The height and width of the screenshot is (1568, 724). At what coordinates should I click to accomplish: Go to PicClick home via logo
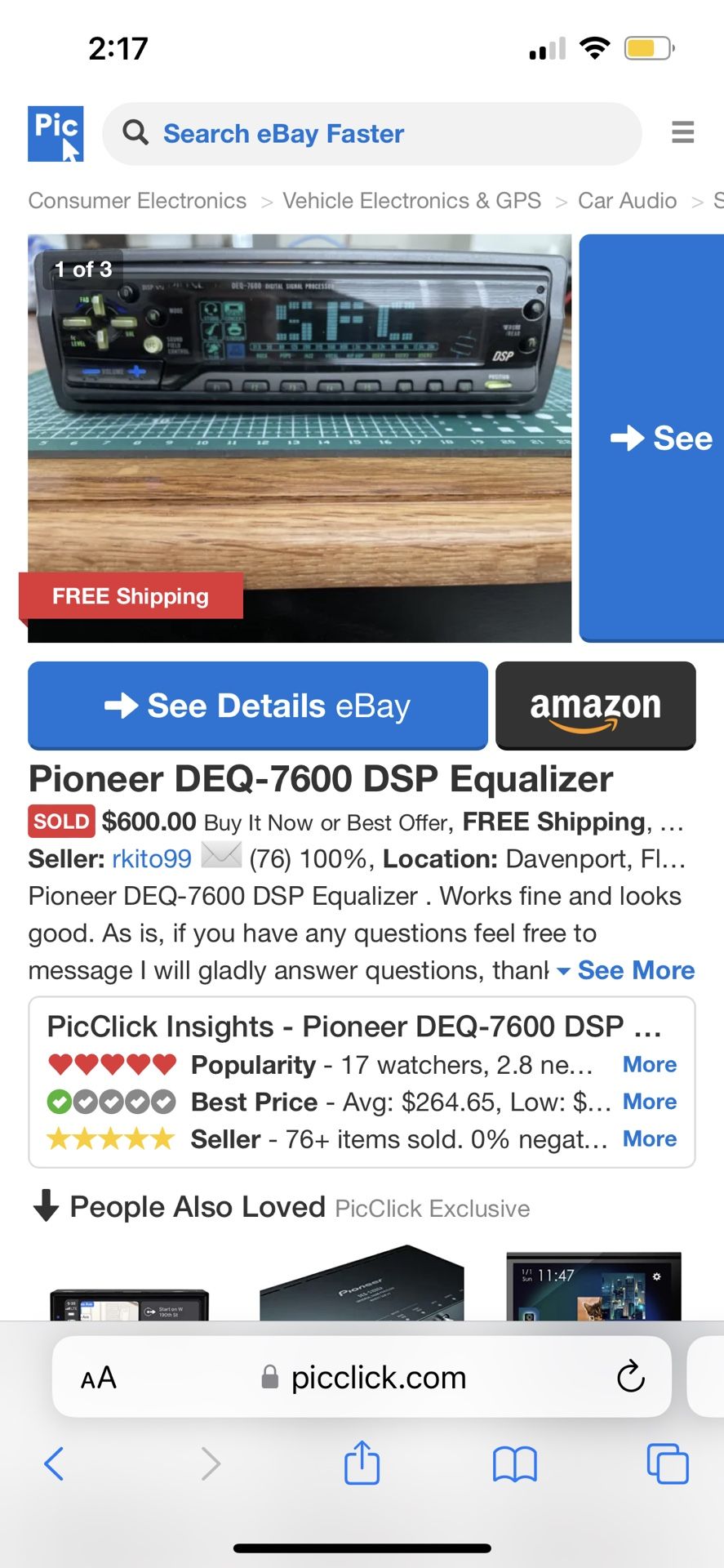pos(56,134)
